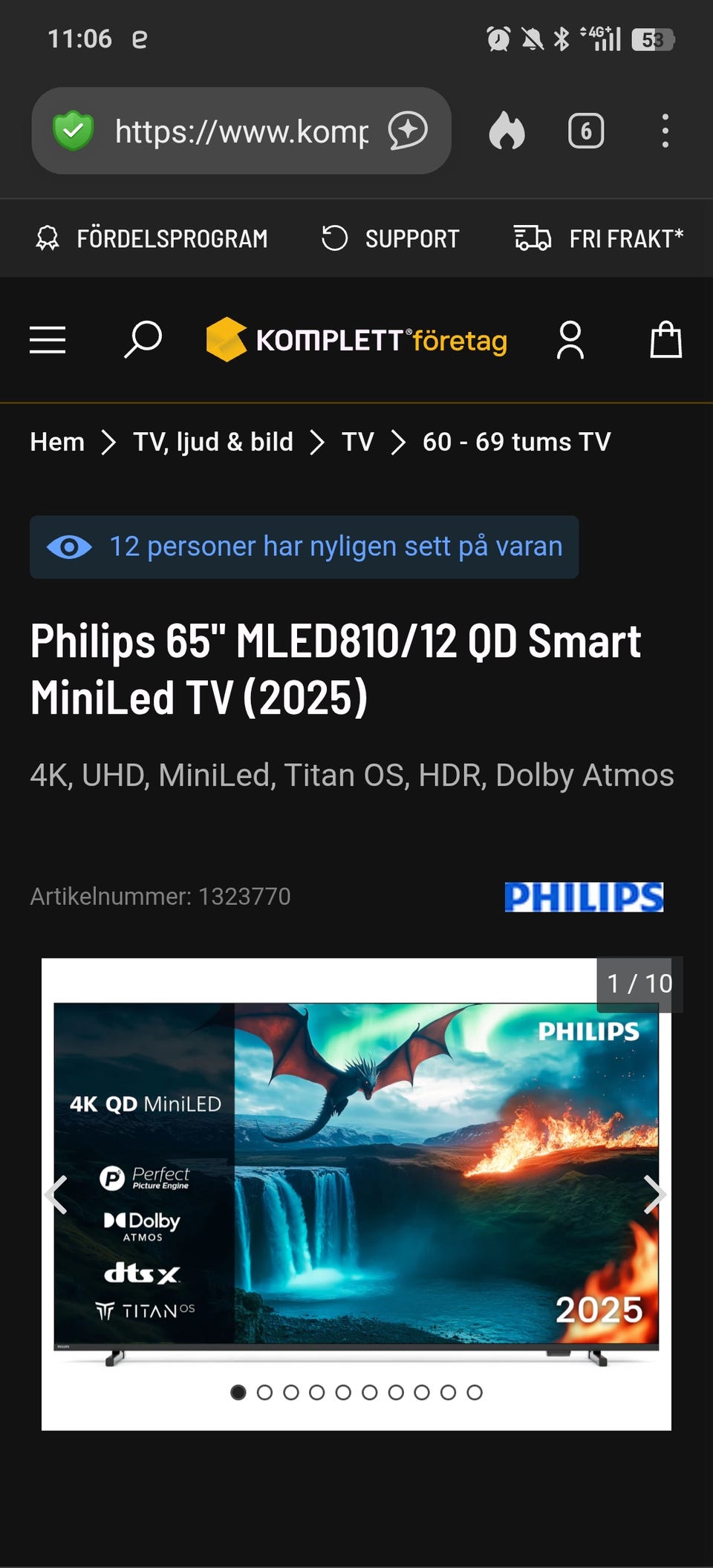This screenshot has width=713, height=1568.
Task: Open the shopping cart
Action: (665, 340)
